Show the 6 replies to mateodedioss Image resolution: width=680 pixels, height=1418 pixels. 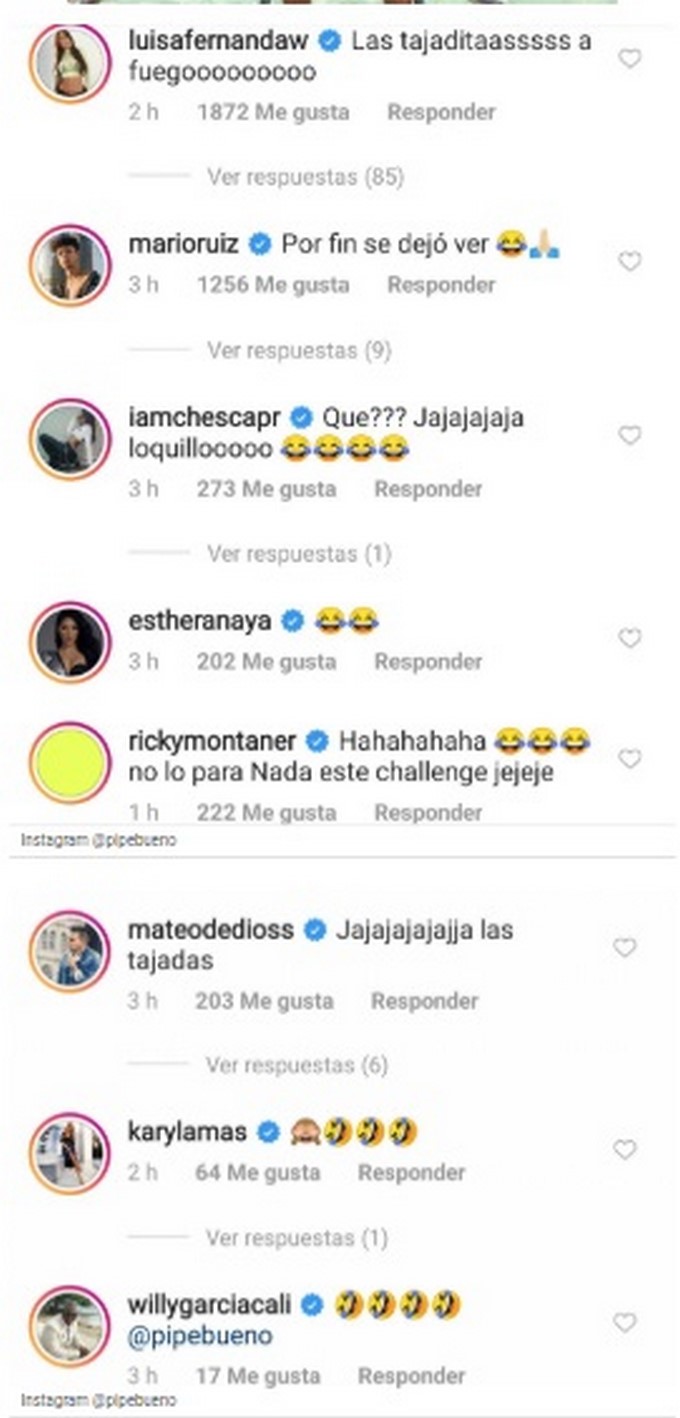click(x=297, y=1065)
